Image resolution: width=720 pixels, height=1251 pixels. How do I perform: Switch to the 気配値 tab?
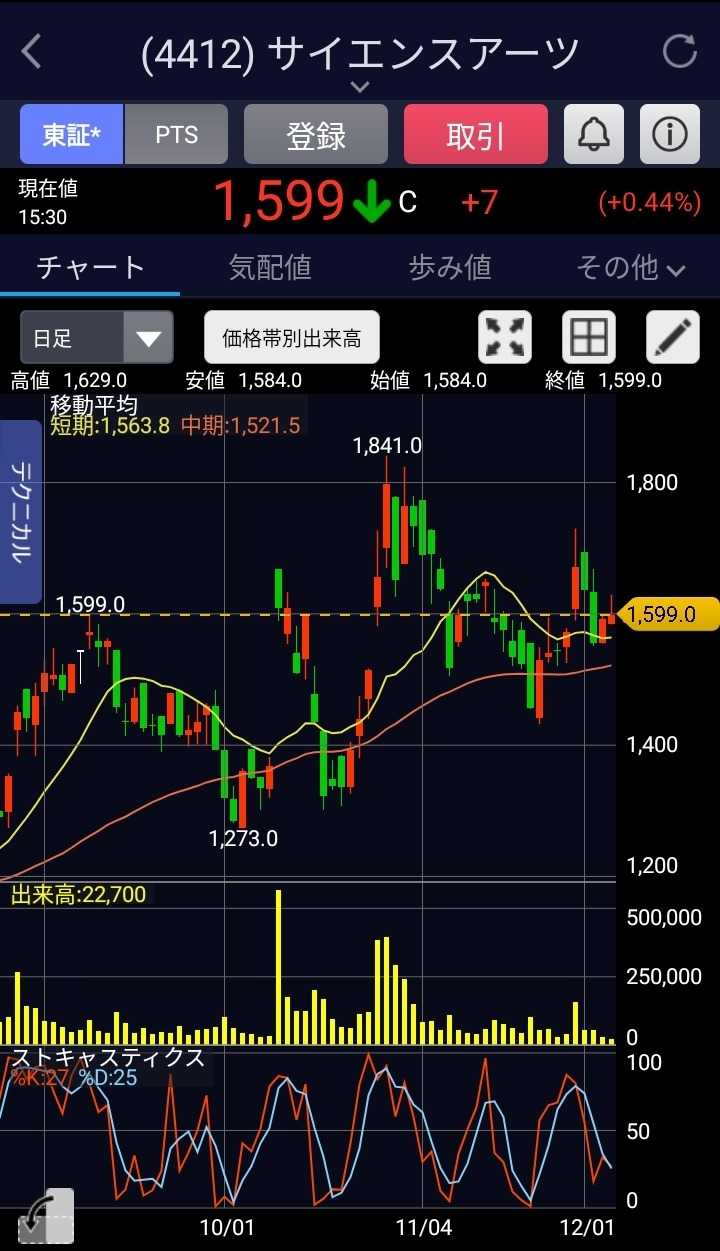[x=270, y=267]
